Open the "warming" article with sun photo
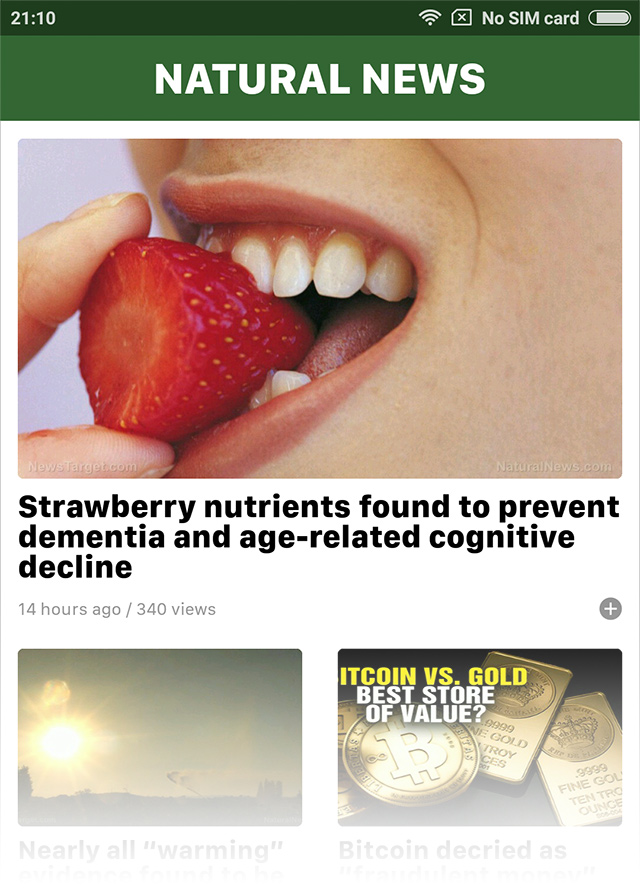This screenshot has height=891, width=640. click(x=160, y=737)
